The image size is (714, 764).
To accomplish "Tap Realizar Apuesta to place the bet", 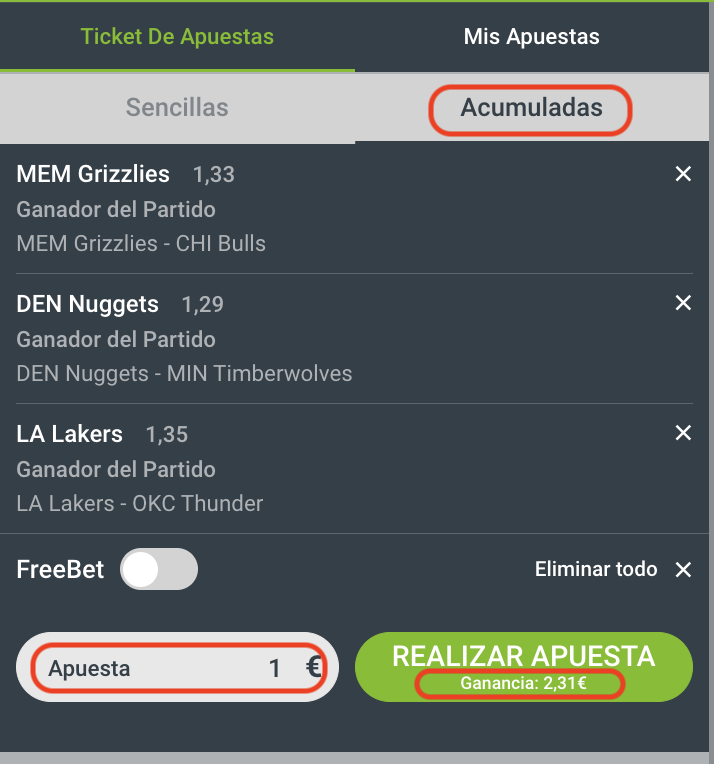I will 523,666.
